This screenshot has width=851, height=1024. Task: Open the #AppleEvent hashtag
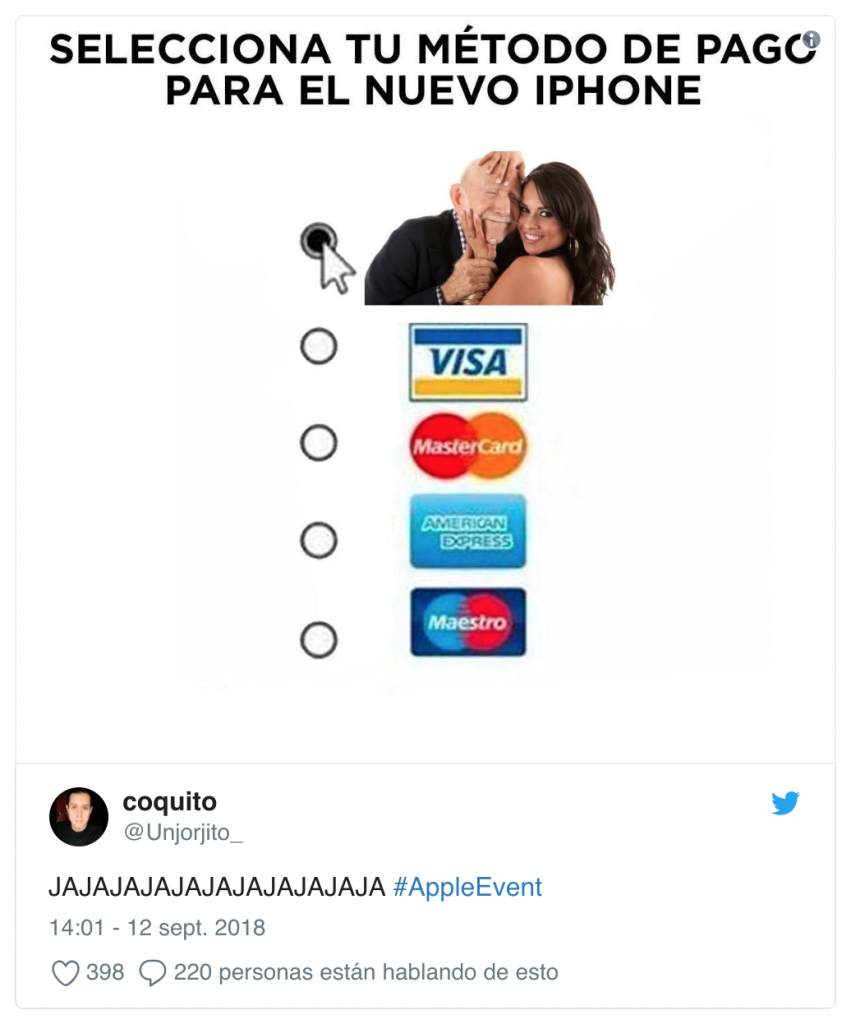pyautogui.click(x=467, y=887)
